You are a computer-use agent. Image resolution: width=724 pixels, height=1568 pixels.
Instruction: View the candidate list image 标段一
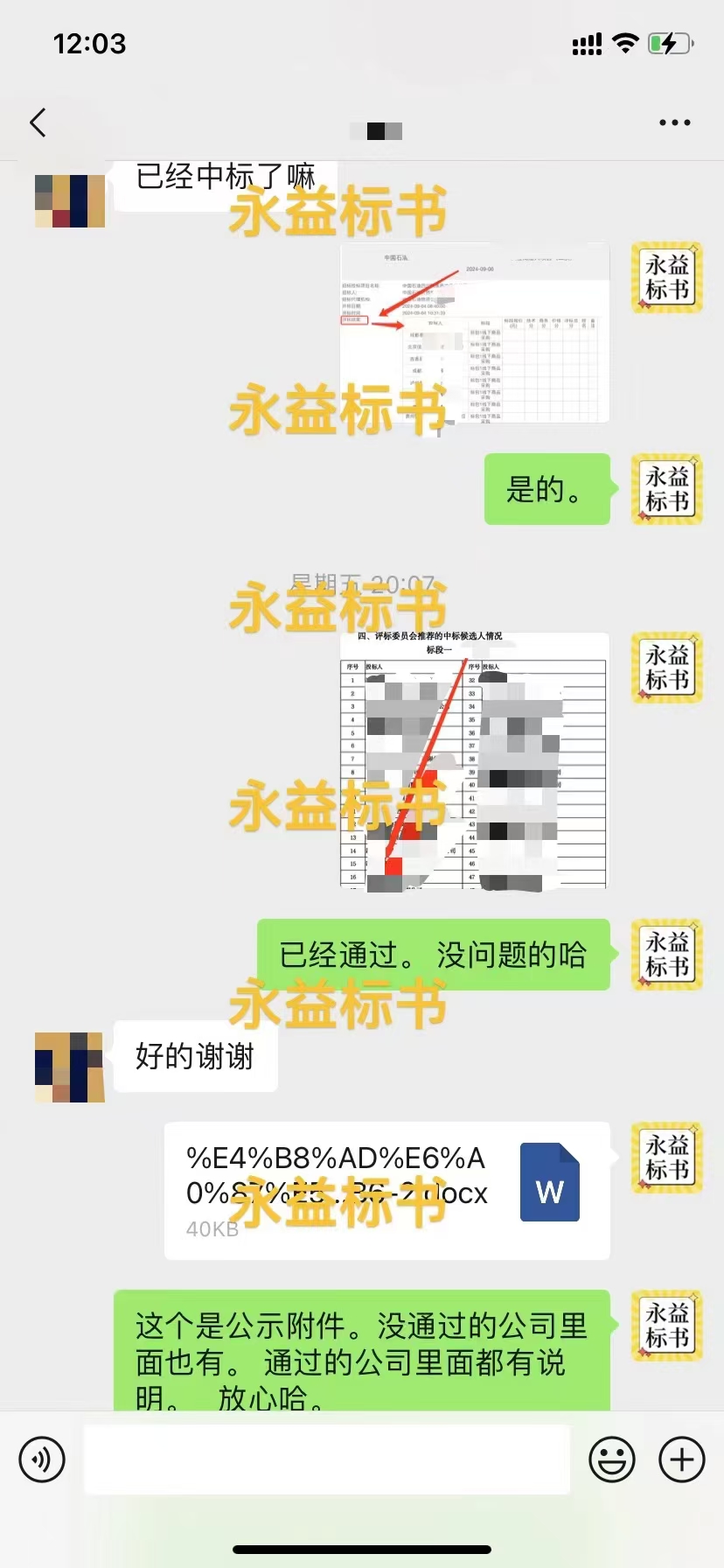tap(474, 759)
